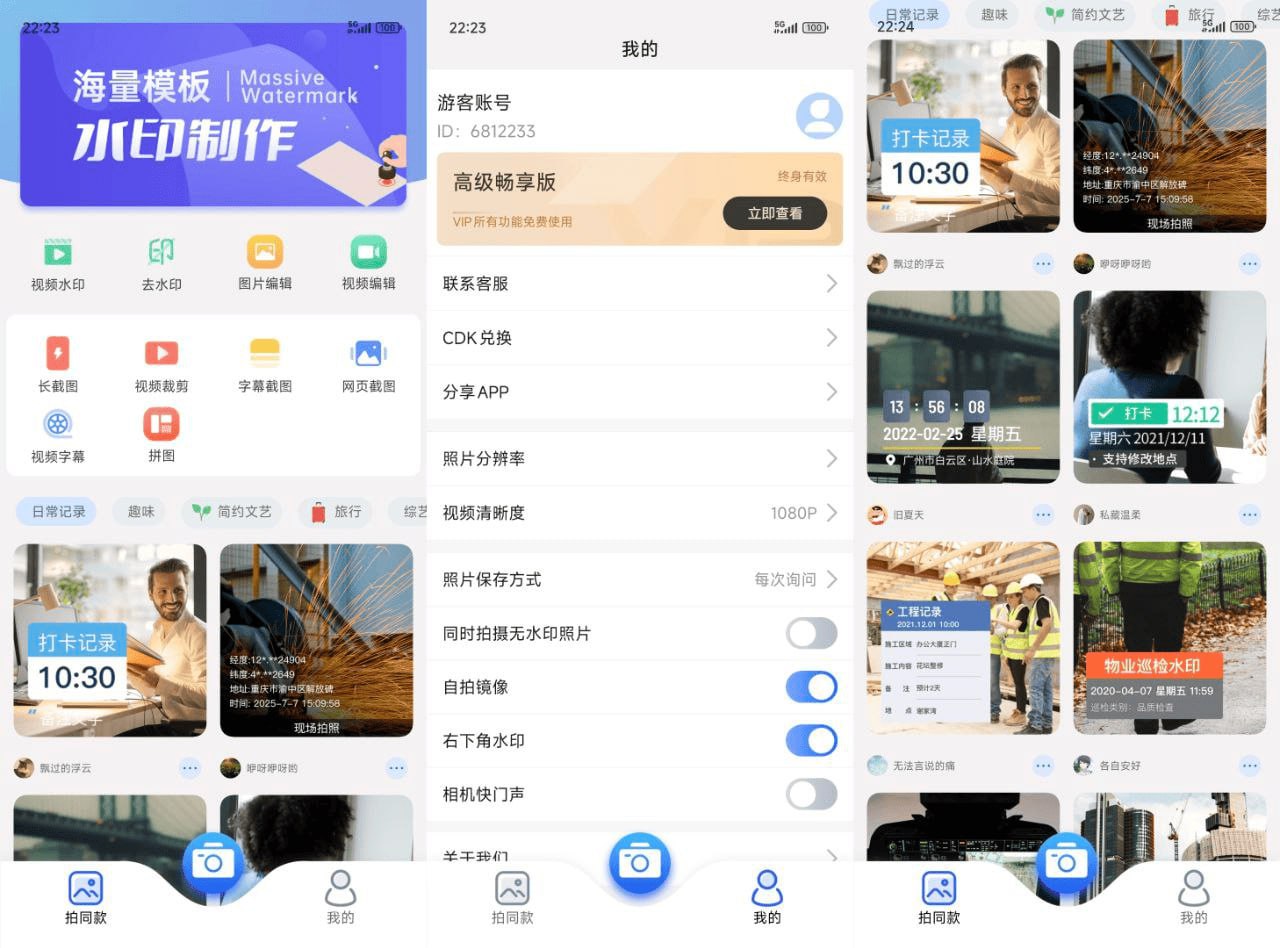The height and width of the screenshot is (948, 1280).
Task: Open CDK兑换
Action: click(x=639, y=338)
